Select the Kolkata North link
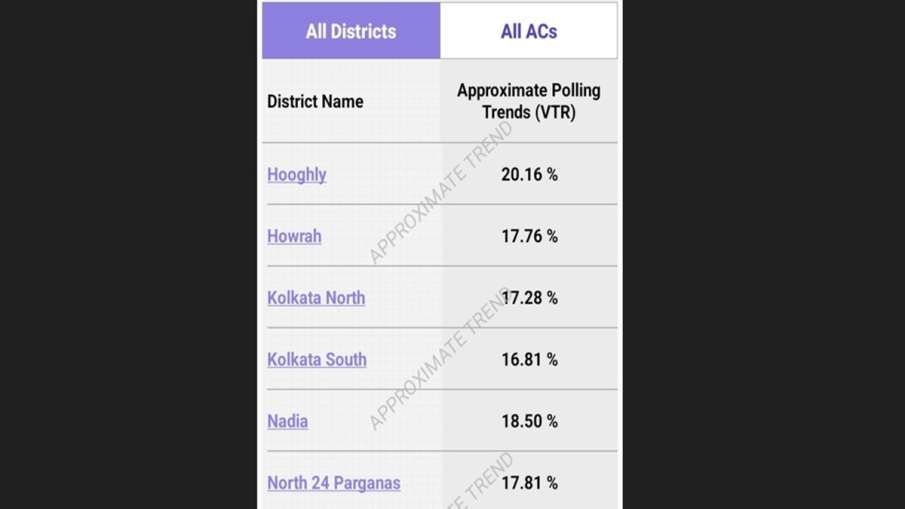Viewport: 905px width, 509px height. 316,298
